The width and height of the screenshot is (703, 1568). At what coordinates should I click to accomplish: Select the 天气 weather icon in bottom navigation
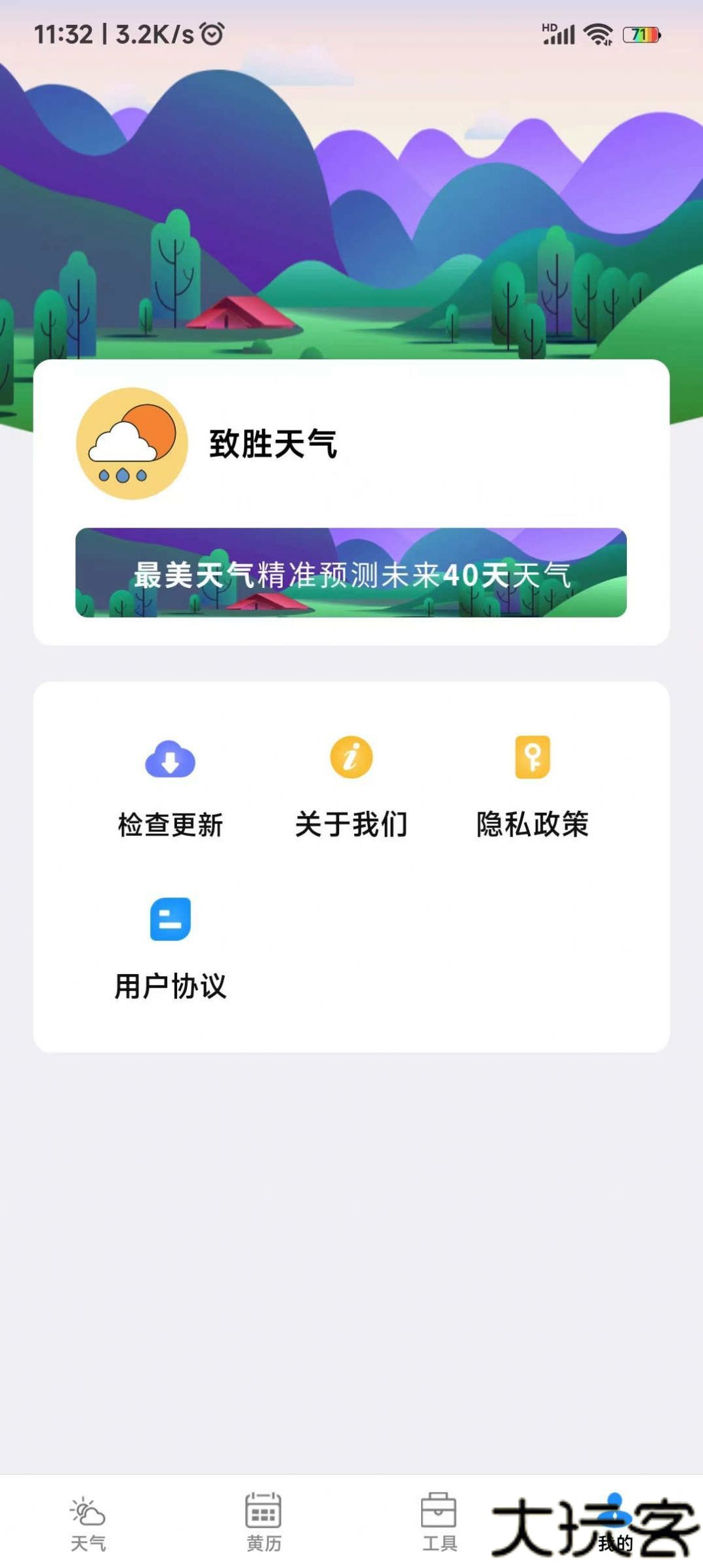[89, 1512]
